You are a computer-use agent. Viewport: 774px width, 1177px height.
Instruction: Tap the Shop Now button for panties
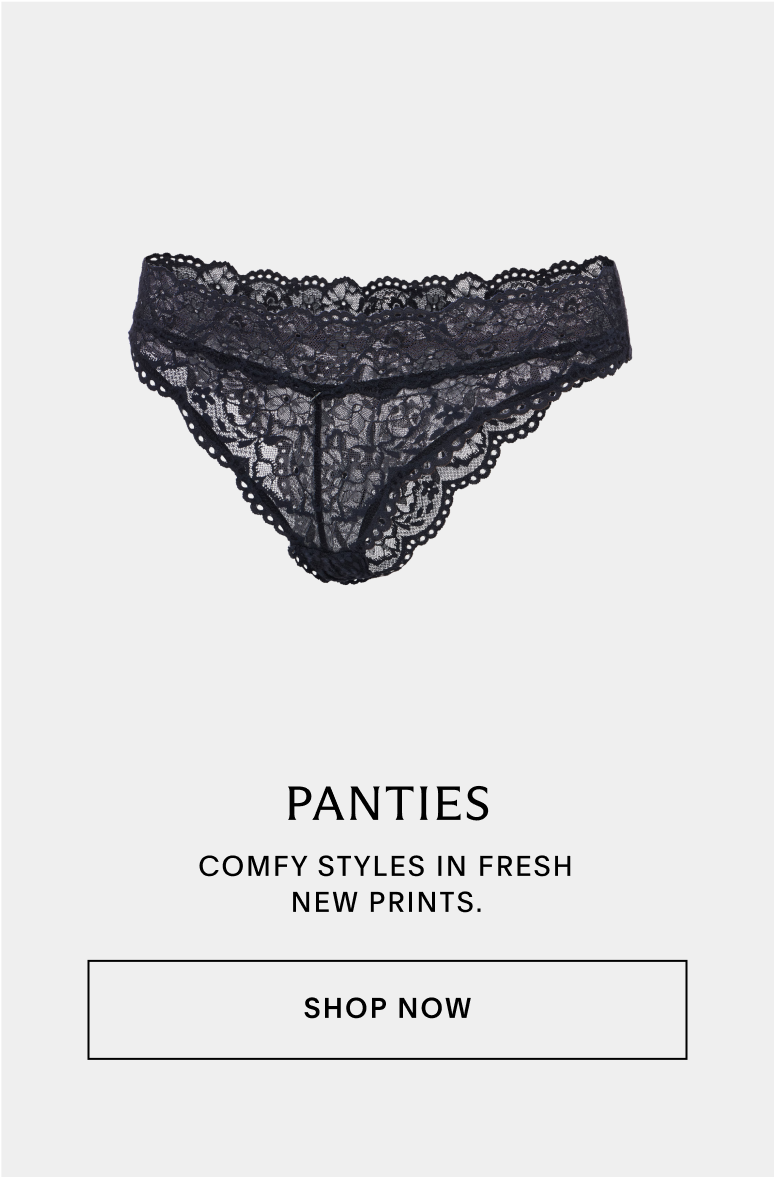pos(387,1009)
